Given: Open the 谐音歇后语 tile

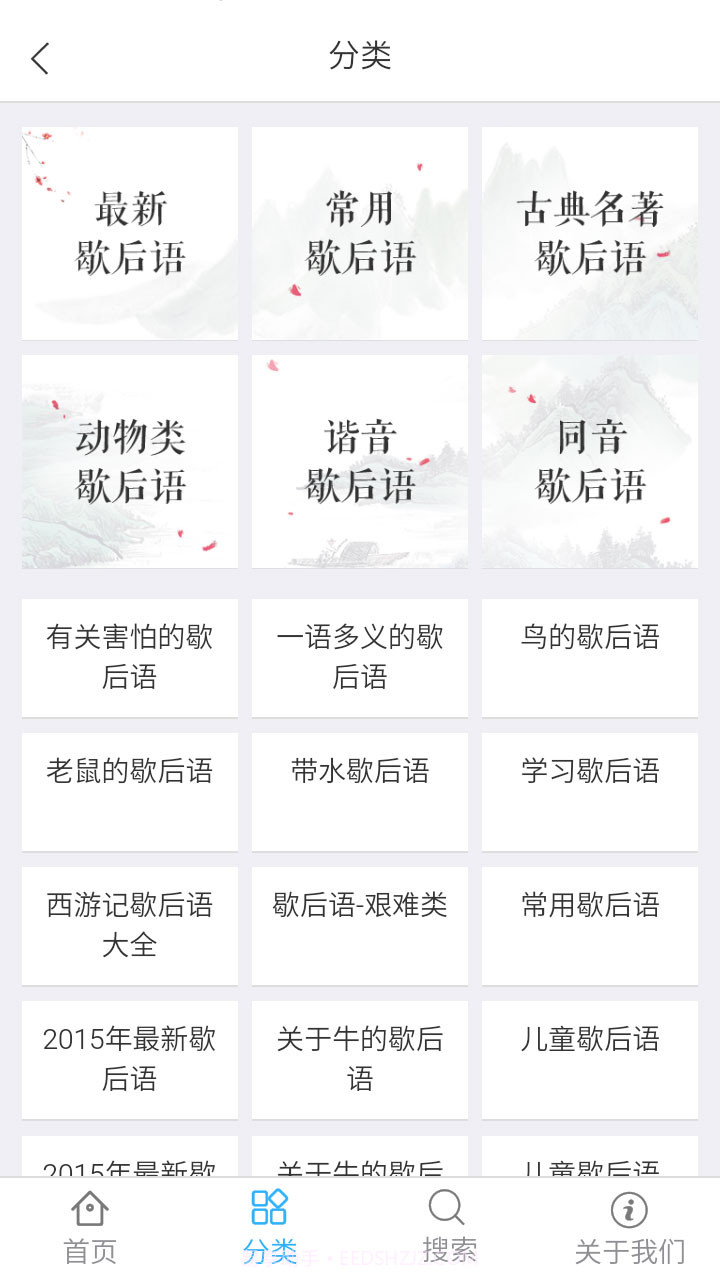Looking at the screenshot, I should (359, 461).
